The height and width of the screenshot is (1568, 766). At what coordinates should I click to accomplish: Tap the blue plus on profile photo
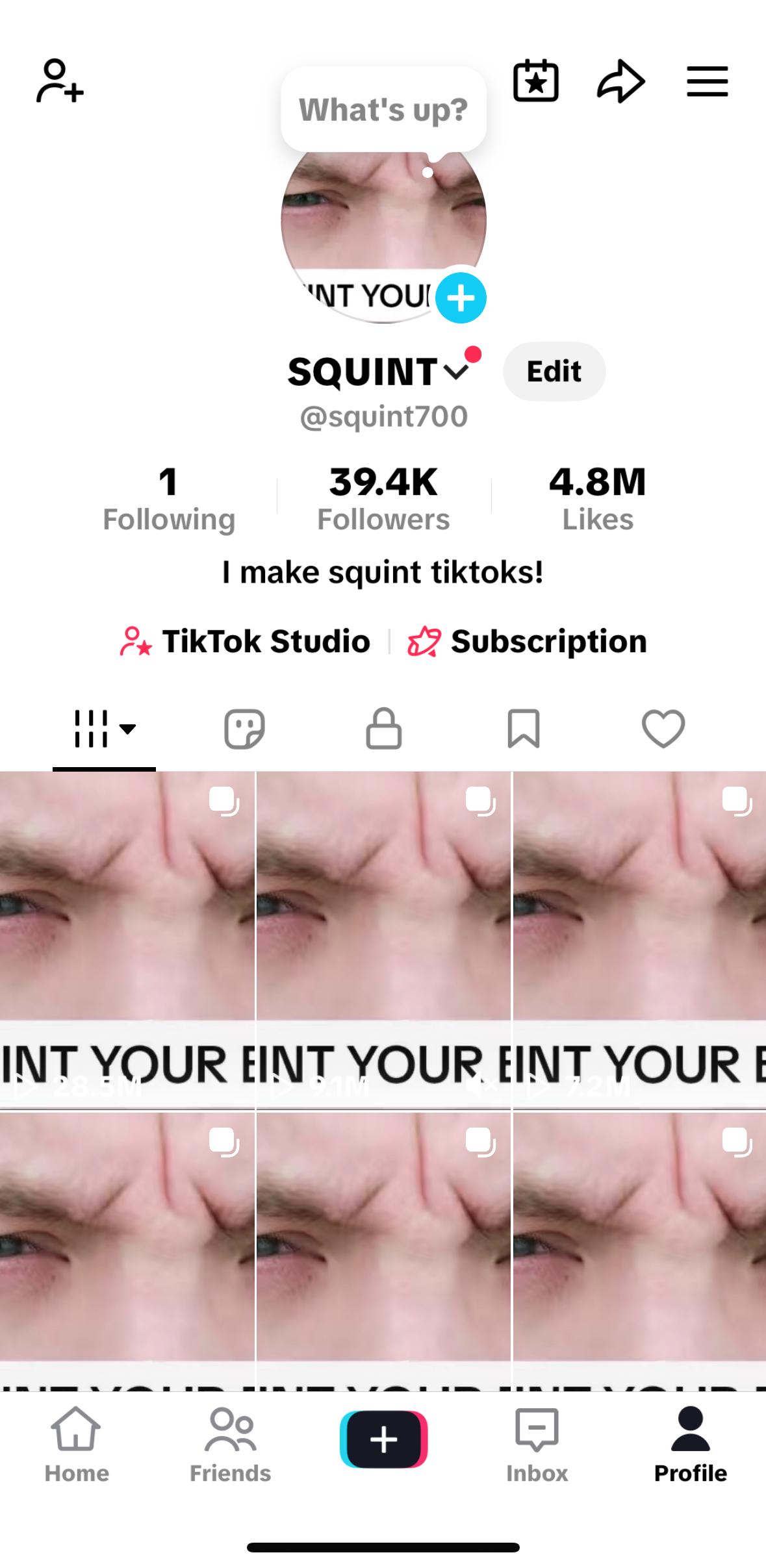click(x=461, y=298)
